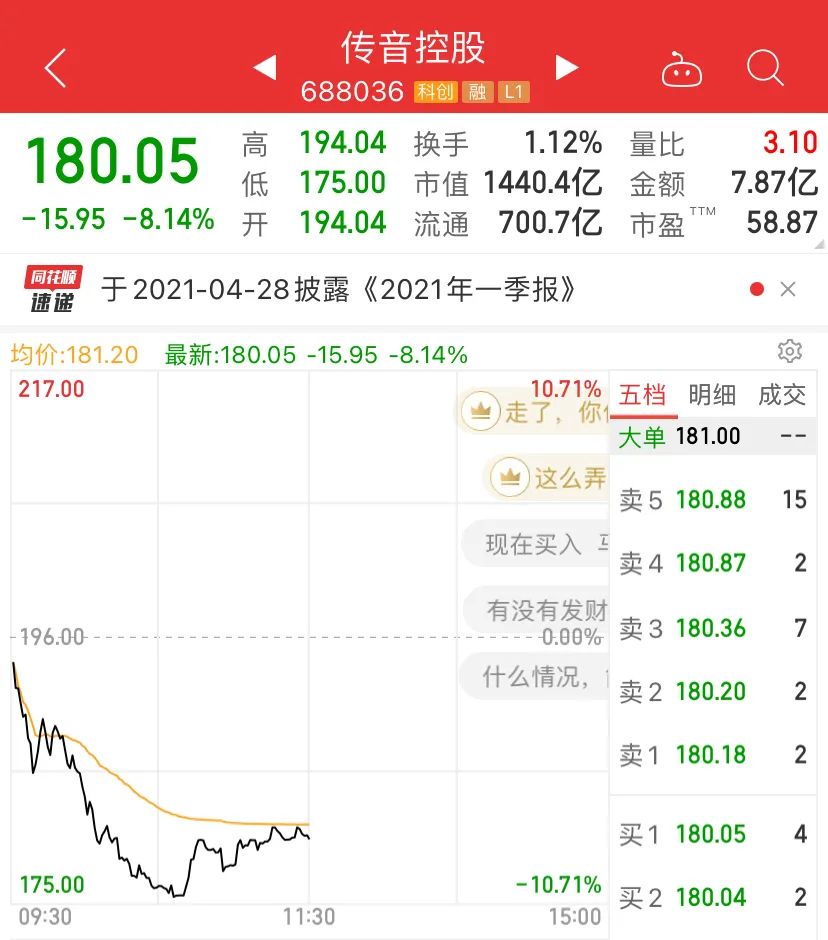Select the 卖5 price 180.88 row
This screenshot has height=940, width=828.
[712, 500]
